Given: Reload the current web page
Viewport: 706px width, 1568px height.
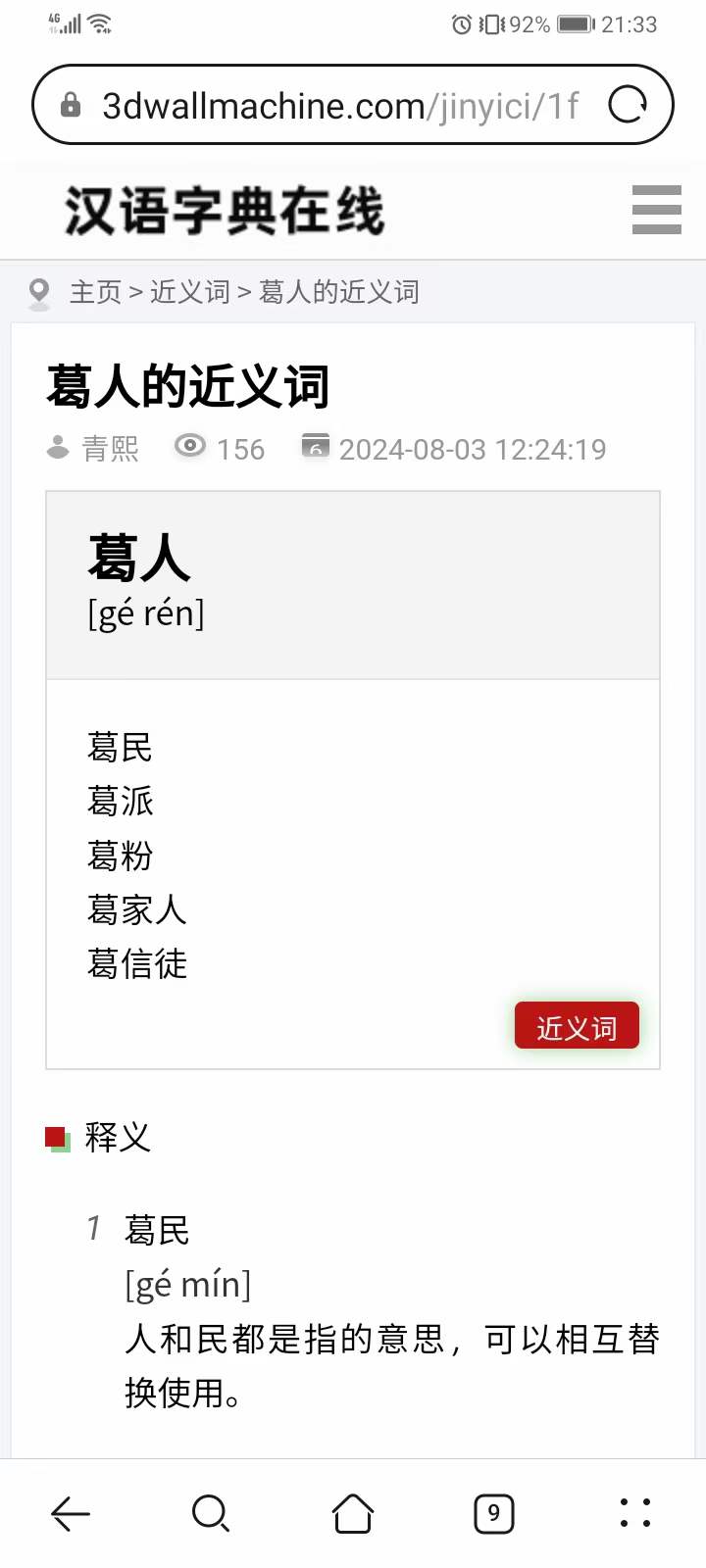Looking at the screenshot, I should 628,105.
